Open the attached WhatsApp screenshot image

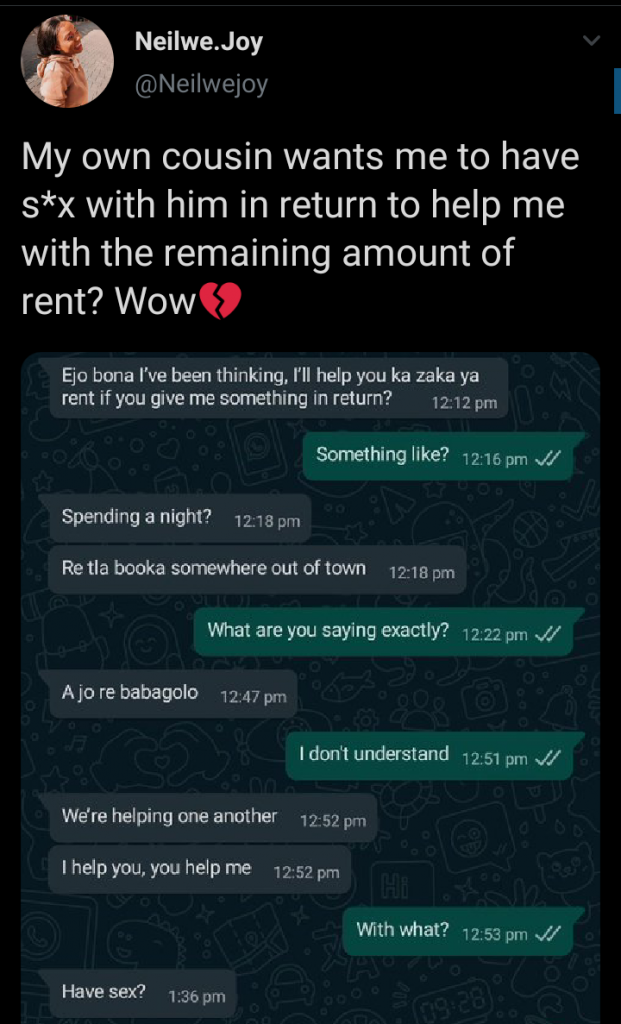pos(310,680)
